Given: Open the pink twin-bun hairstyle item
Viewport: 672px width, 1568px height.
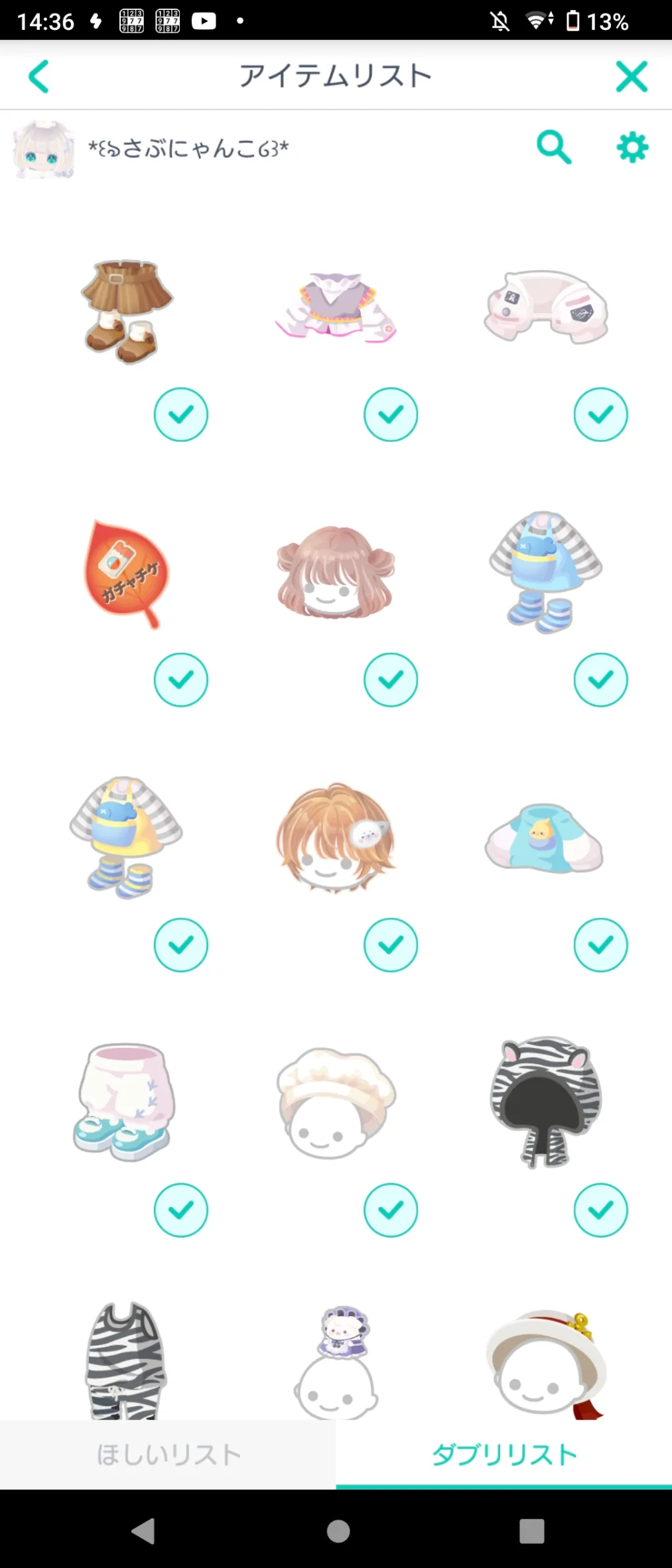Looking at the screenshot, I should [336, 572].
